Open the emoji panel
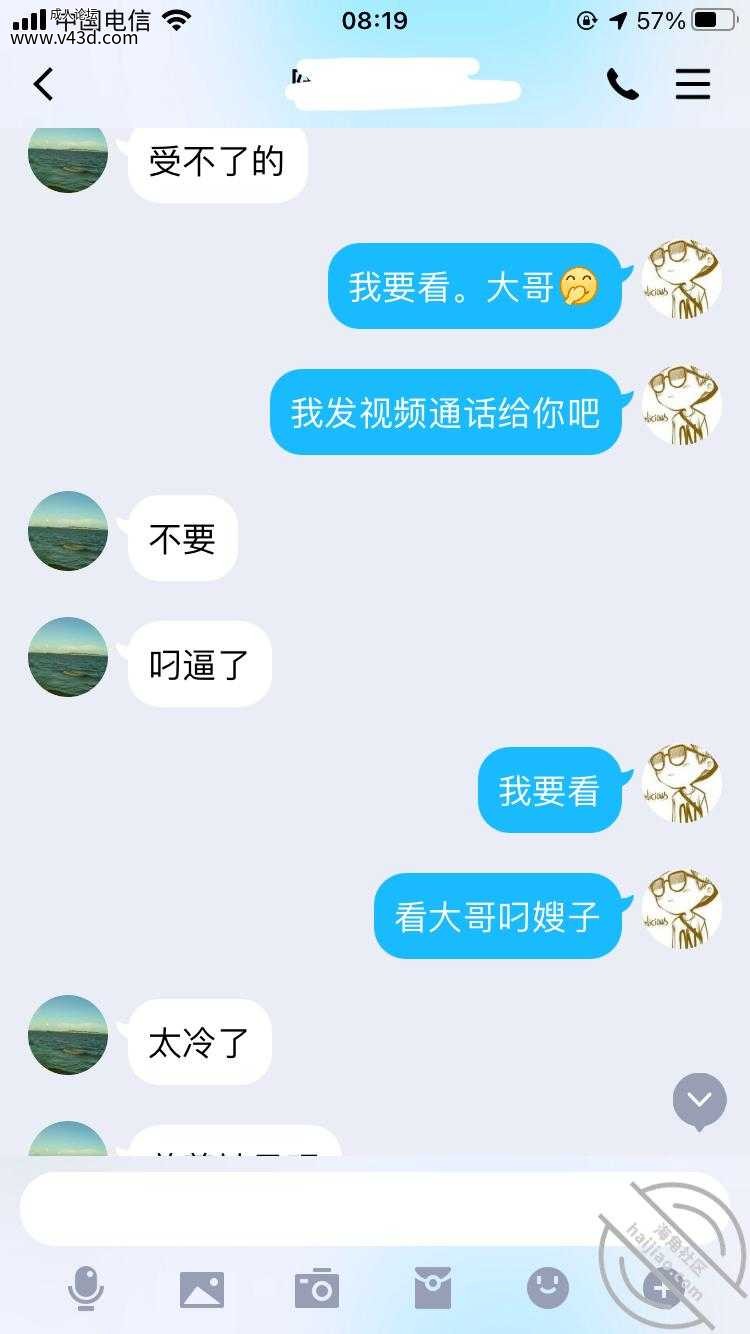Screen dimensions: 750x1334 point(548,1288)
